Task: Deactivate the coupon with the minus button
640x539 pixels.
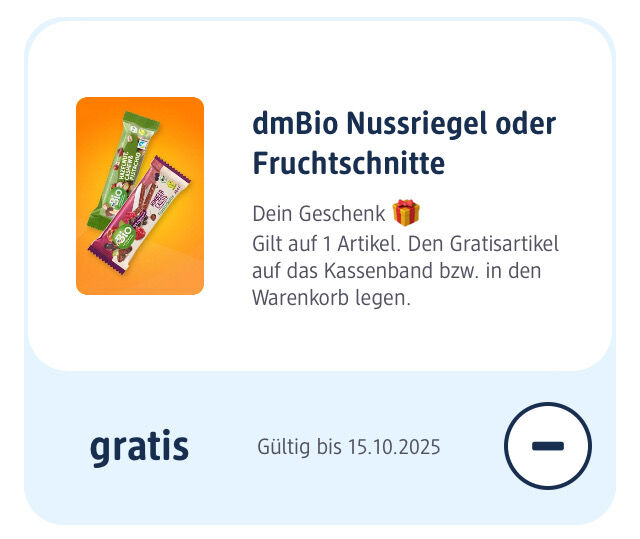Action: [x=547, y=446]
